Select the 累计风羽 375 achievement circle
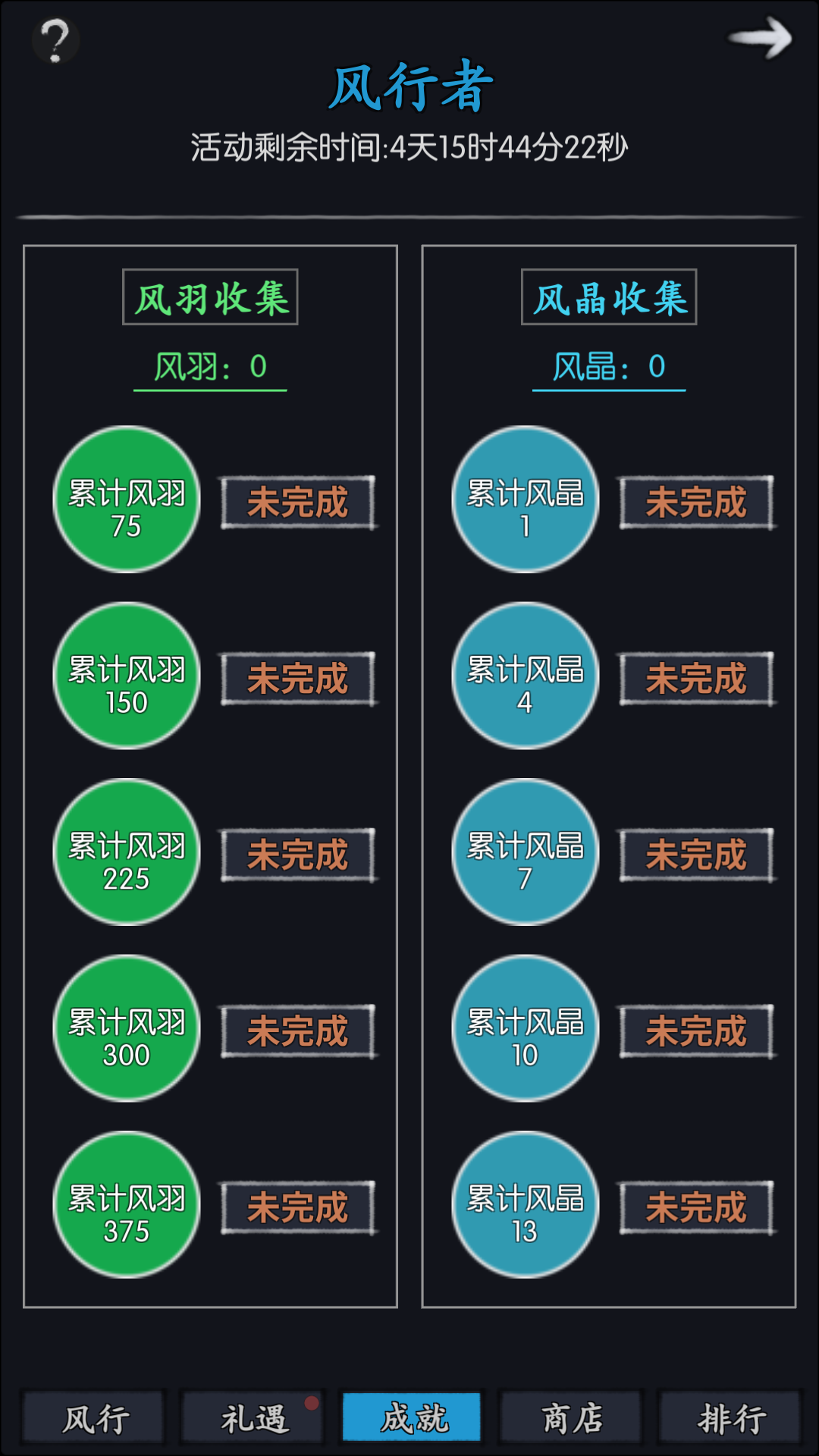Image resolution: width=819 pixels, height=1456 pixels. (125, 1206)
